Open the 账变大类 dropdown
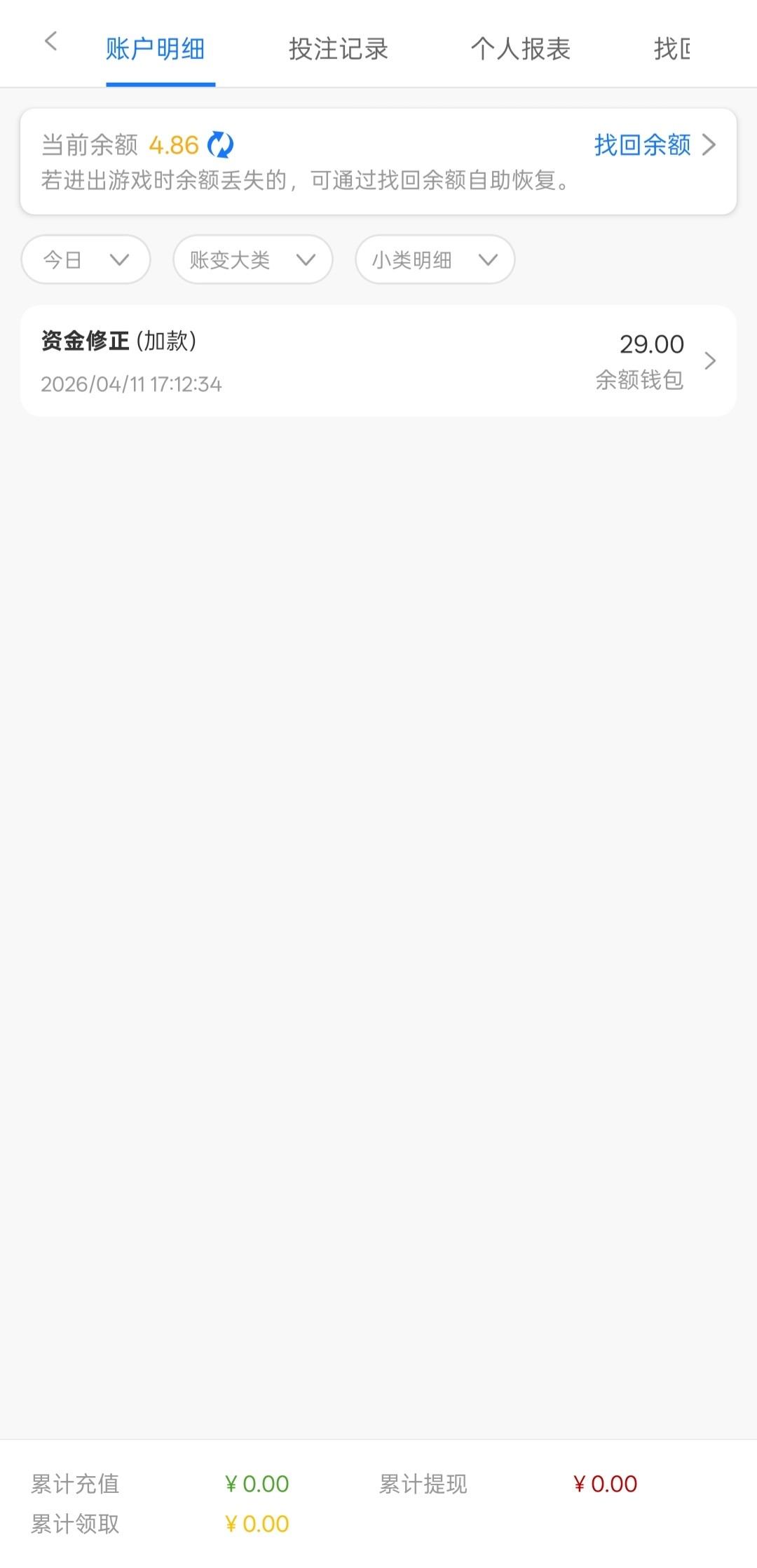This screenshot has height=1568, width=757. coord(252,260)
